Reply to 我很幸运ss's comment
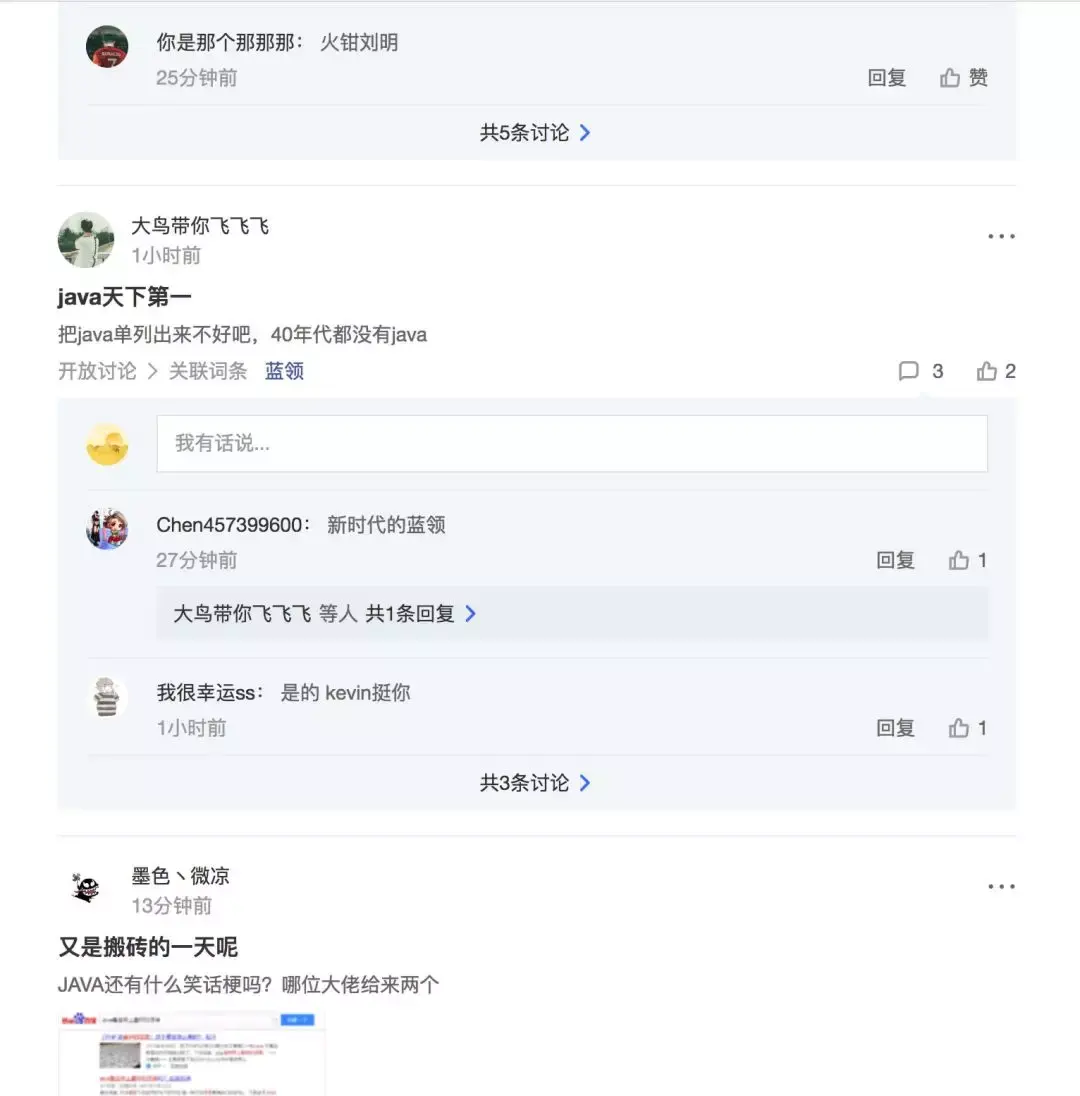1080x1096 pixels. 895,728
